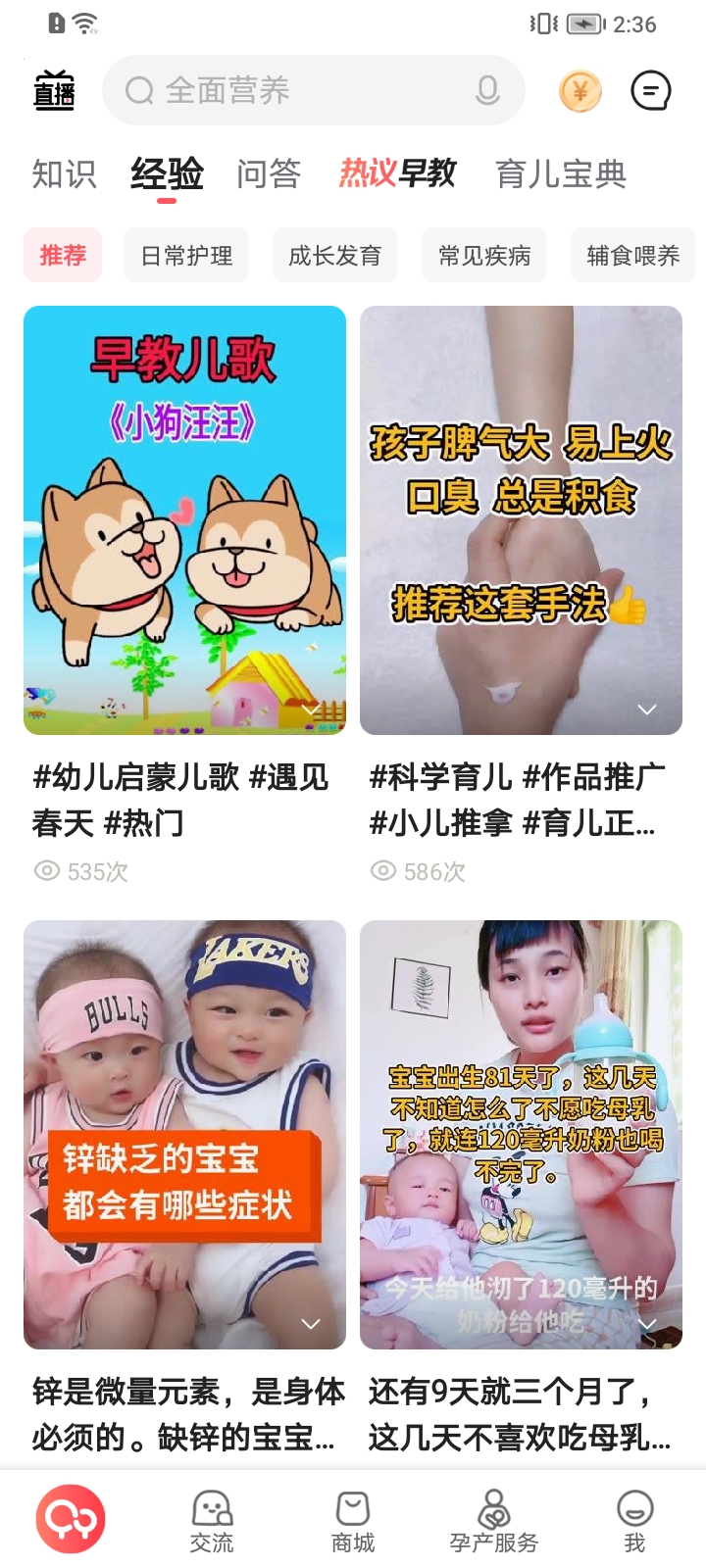Image resolution: width=706 pixels, height=1568 pixels.
Task: Open the messages chat bubble icon
Action: click(x=650, y=91)
